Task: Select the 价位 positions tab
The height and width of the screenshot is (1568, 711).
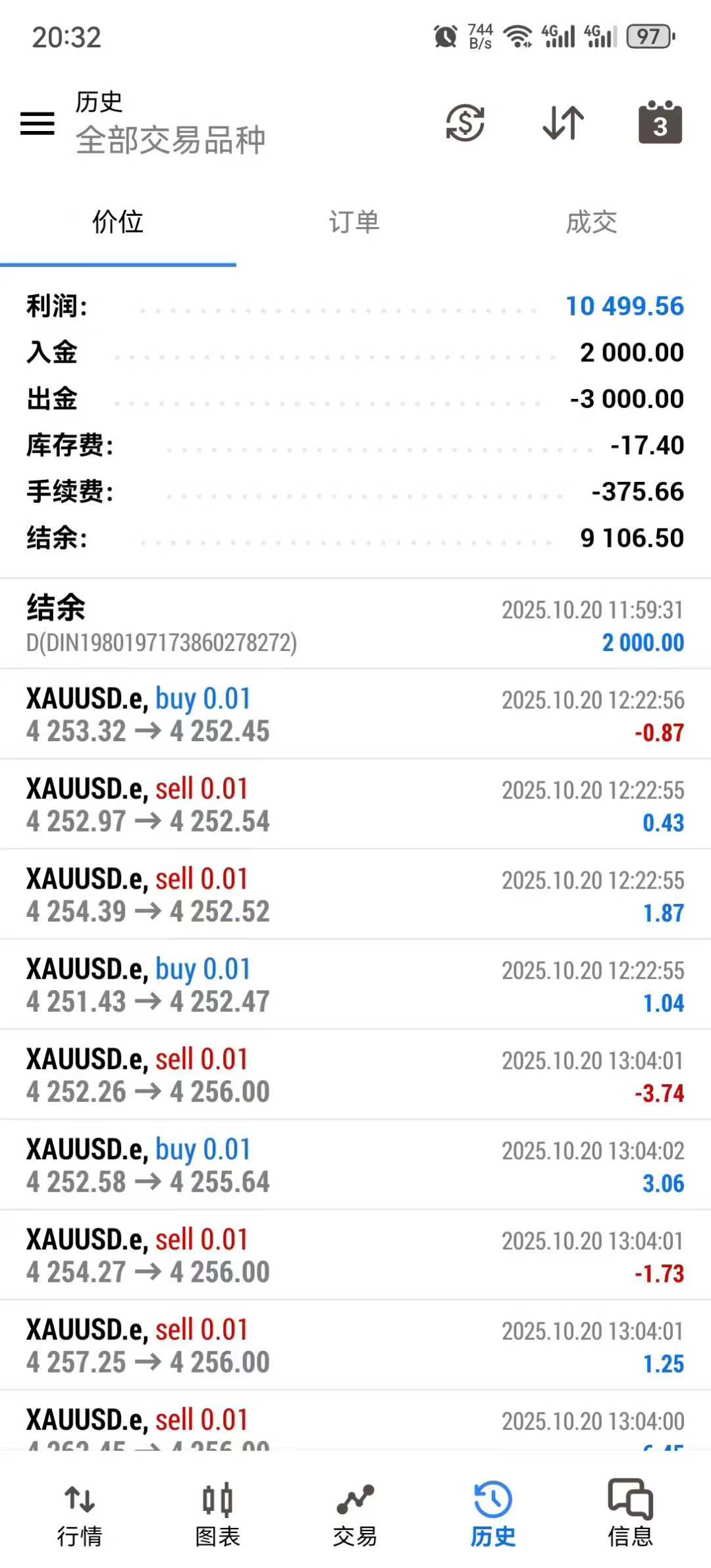Action: (117, 222)
